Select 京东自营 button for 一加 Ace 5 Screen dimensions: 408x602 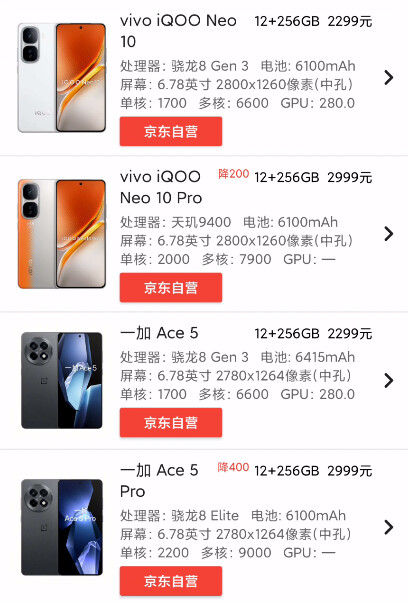[x=171, y=422]
